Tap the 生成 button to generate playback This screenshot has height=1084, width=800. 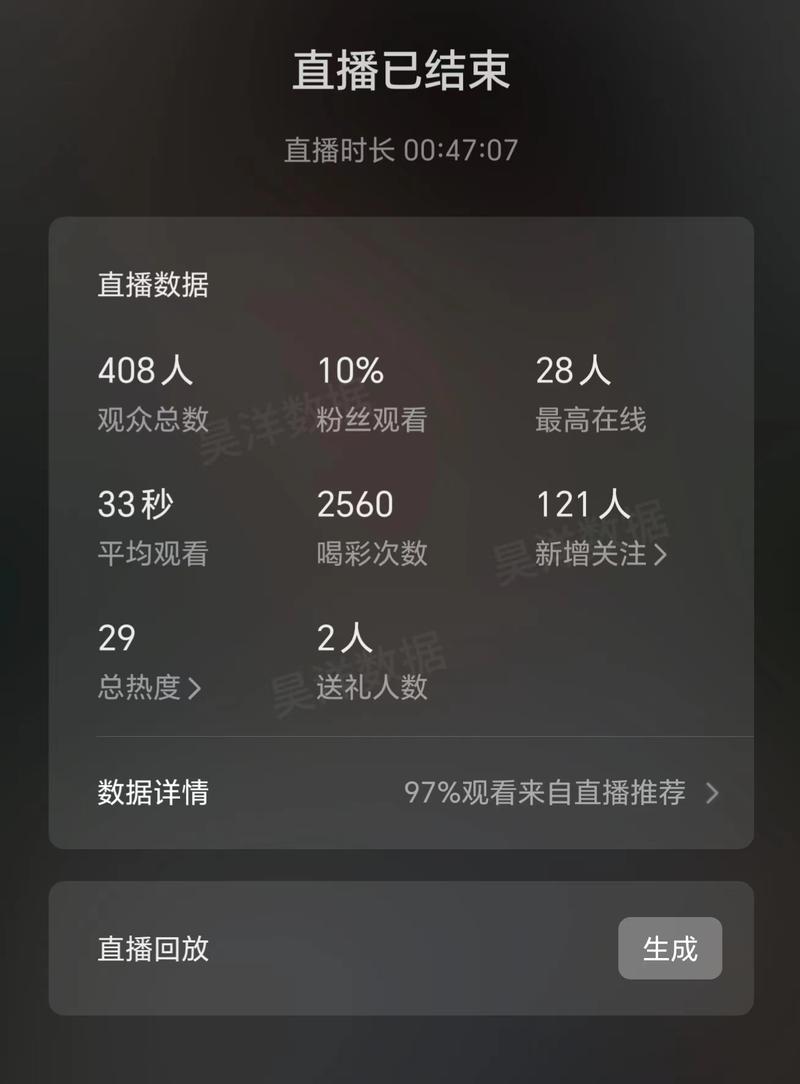[669, 948]
